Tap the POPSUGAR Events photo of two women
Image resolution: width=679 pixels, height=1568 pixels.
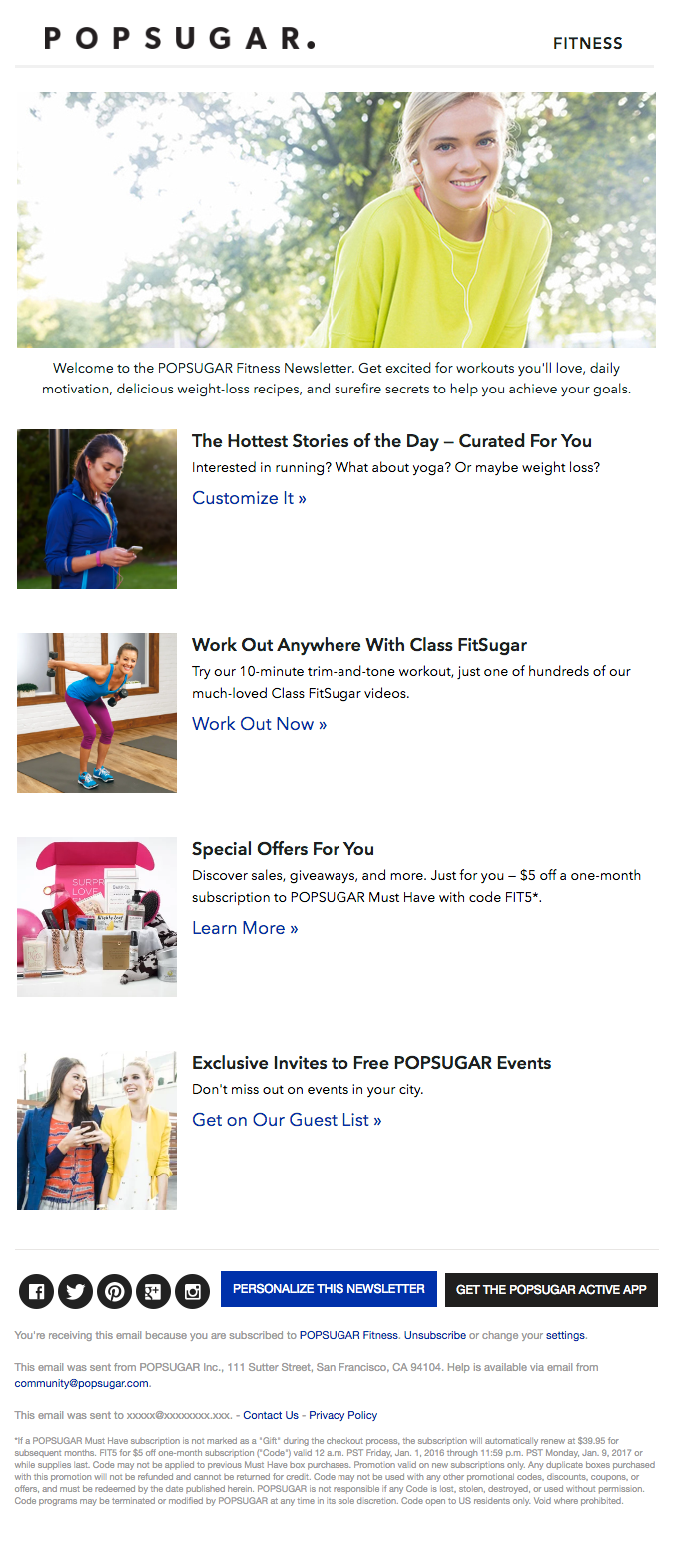pyautogui.click(x=97, y=1131)
